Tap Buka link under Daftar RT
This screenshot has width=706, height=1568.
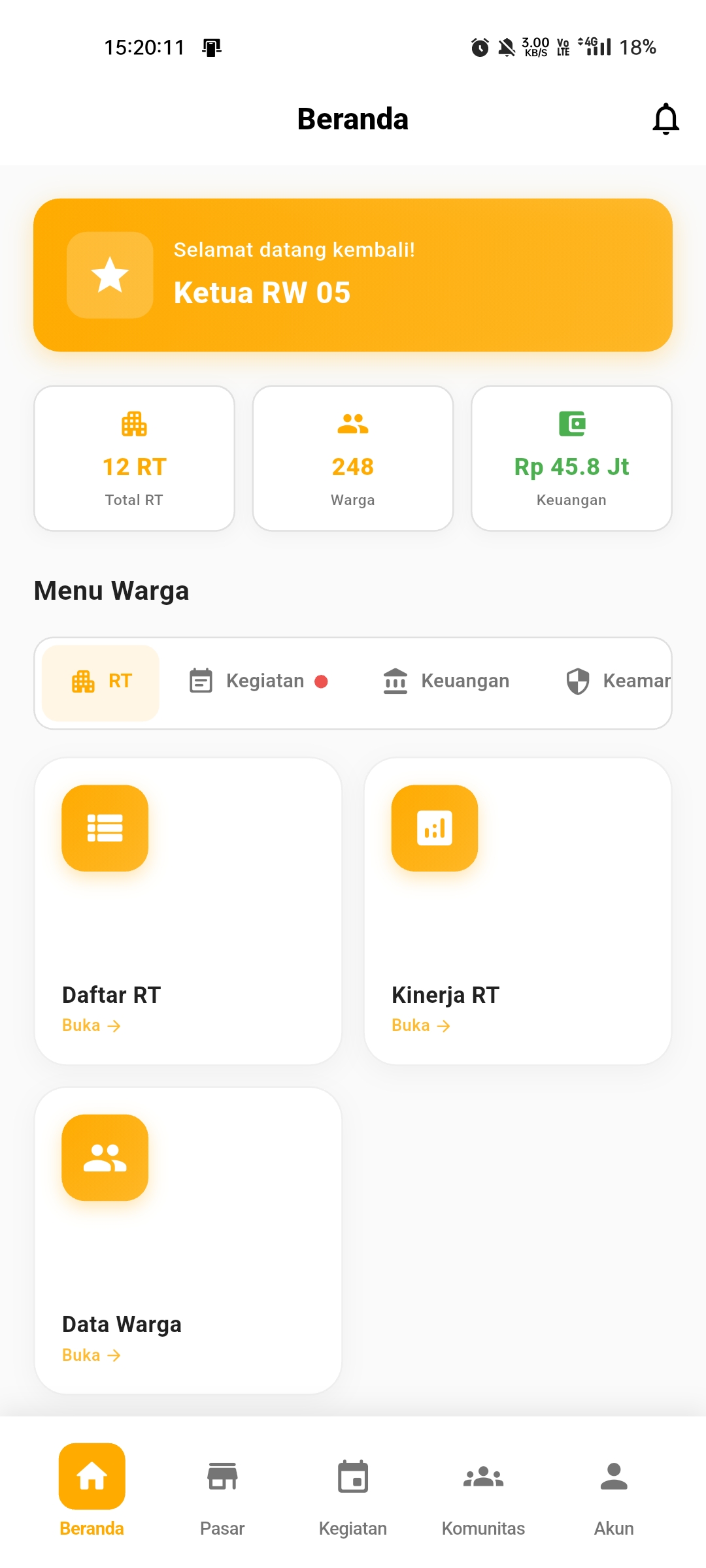[92, 1025]
